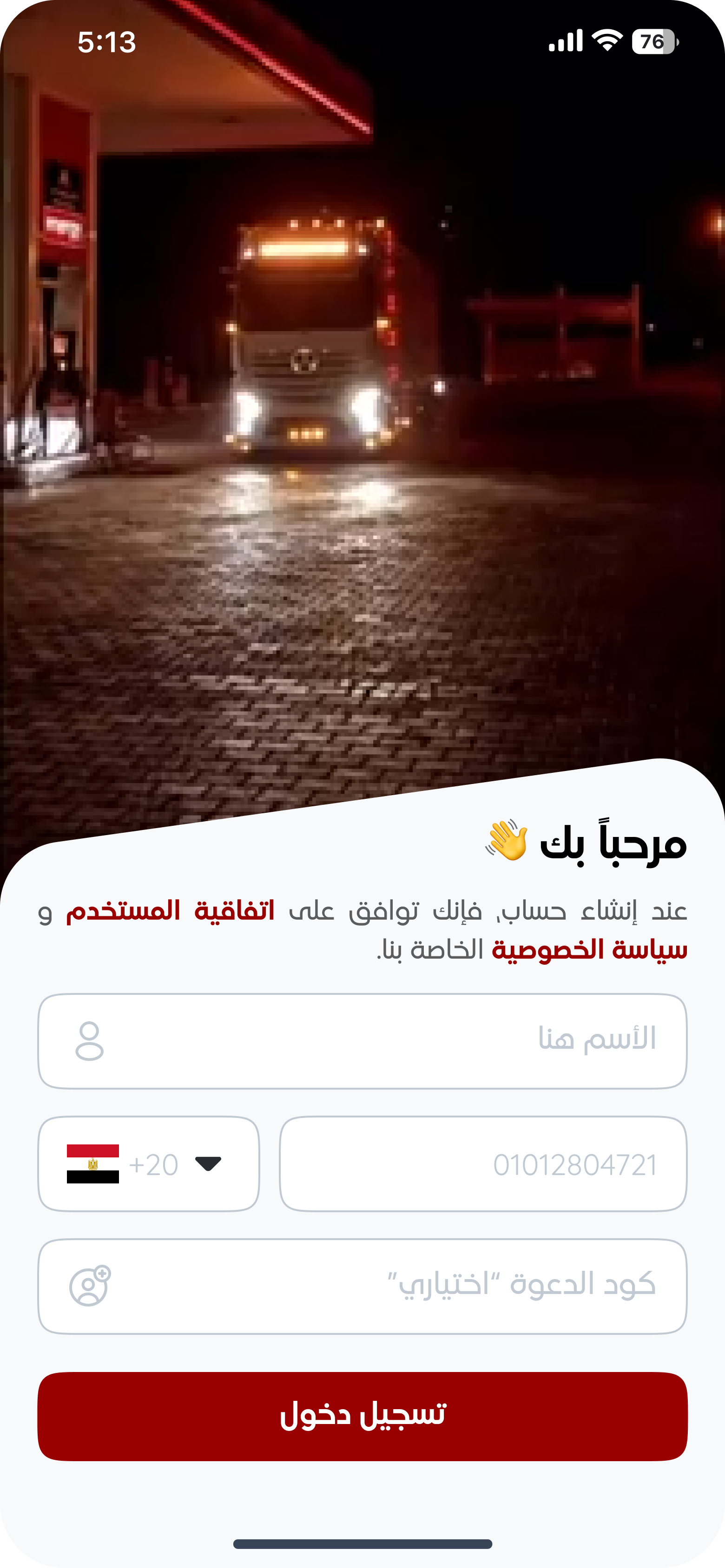This screenshot has height=1568, width=725.
Task: Open the +20 country code dropdown
Action: tap(149, 1164)
